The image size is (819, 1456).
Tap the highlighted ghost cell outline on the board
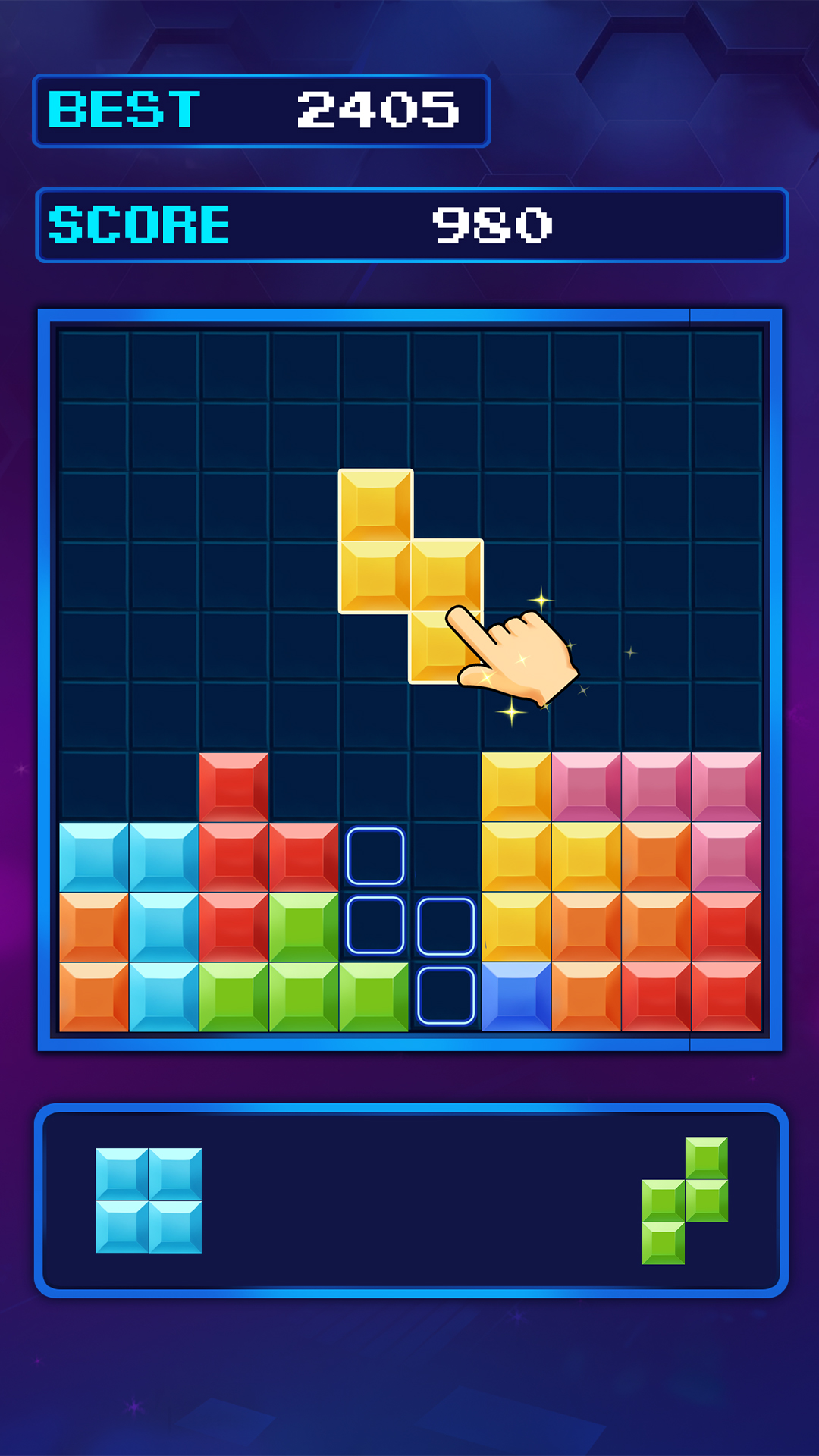click(375, 857)
